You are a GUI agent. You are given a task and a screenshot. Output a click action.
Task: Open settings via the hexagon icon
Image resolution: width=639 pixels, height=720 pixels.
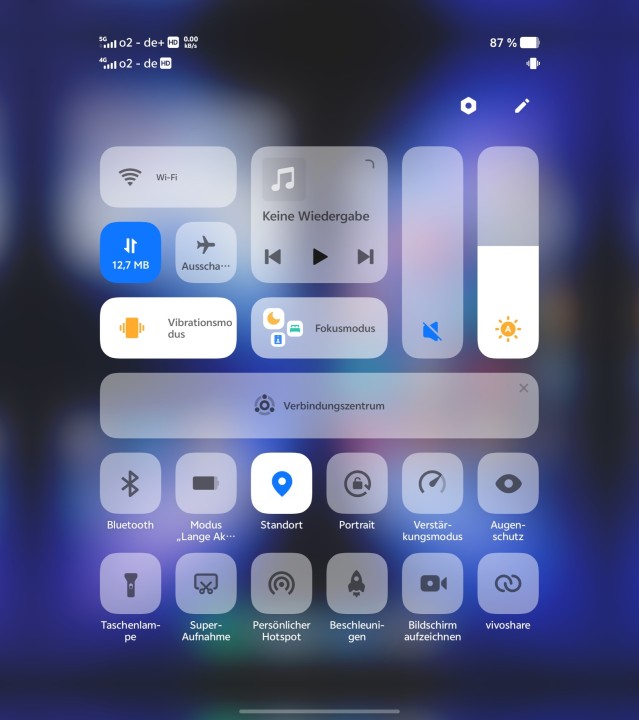coord(468,106)
